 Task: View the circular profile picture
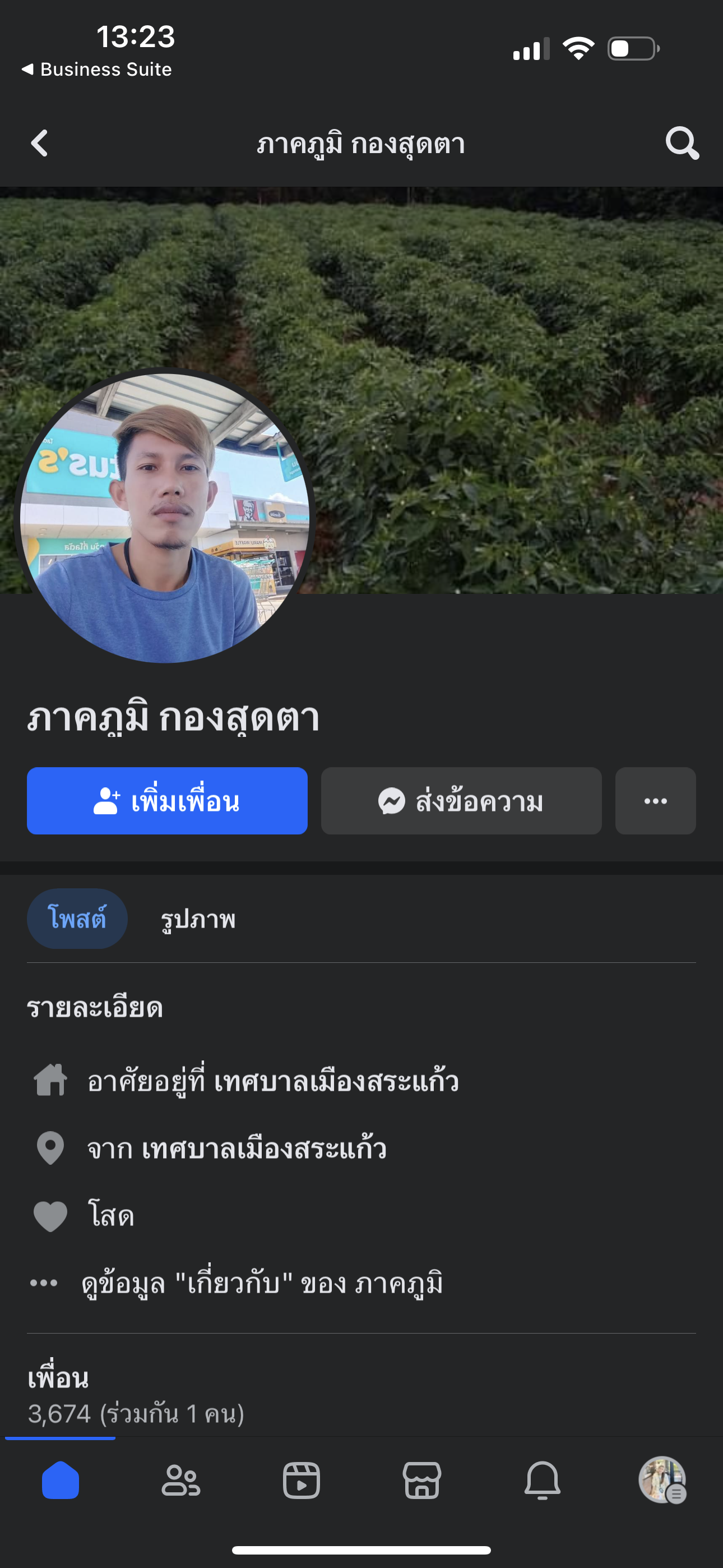pos(164,518)
